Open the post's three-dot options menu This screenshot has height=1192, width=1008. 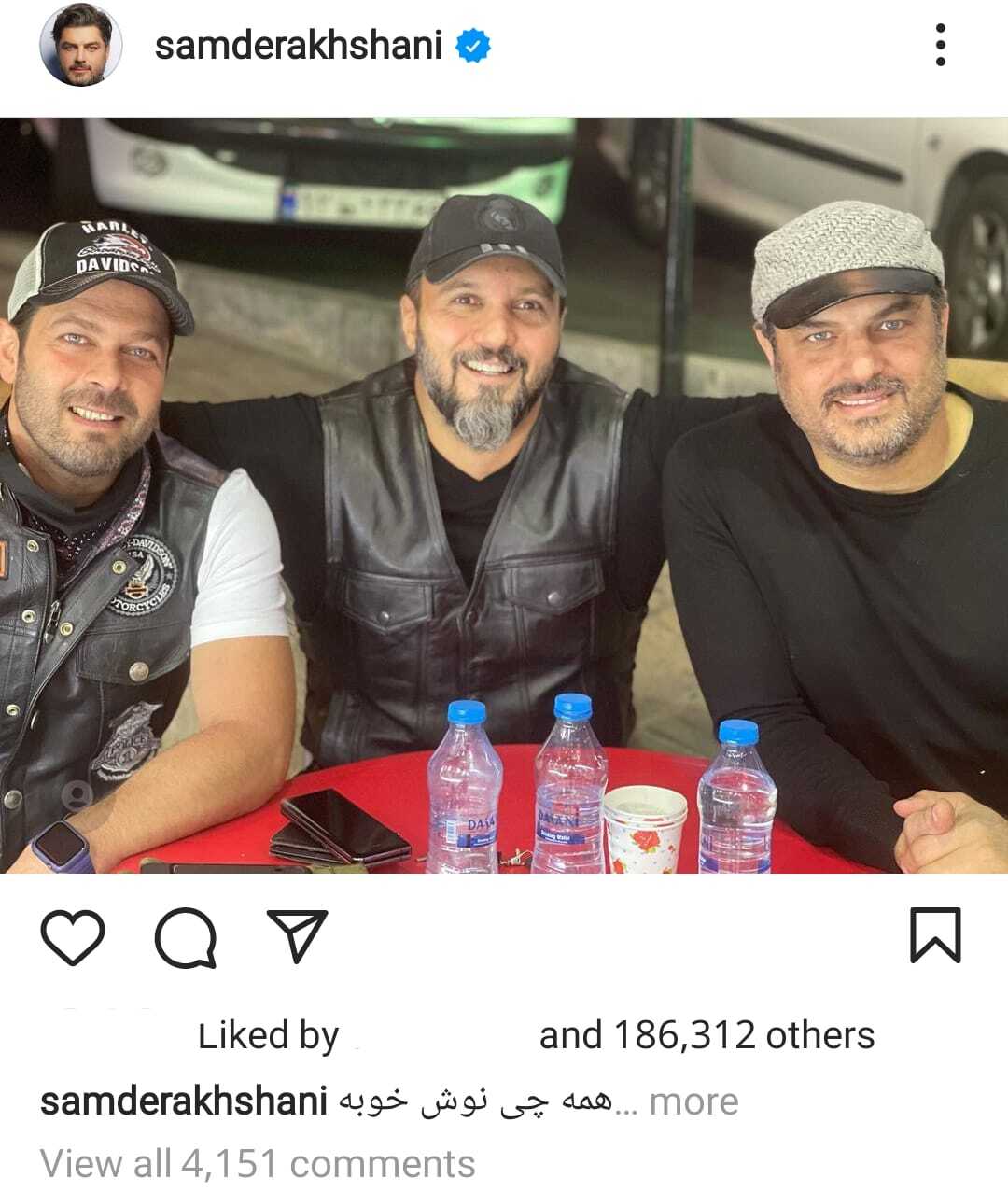(x=940, y=45)
